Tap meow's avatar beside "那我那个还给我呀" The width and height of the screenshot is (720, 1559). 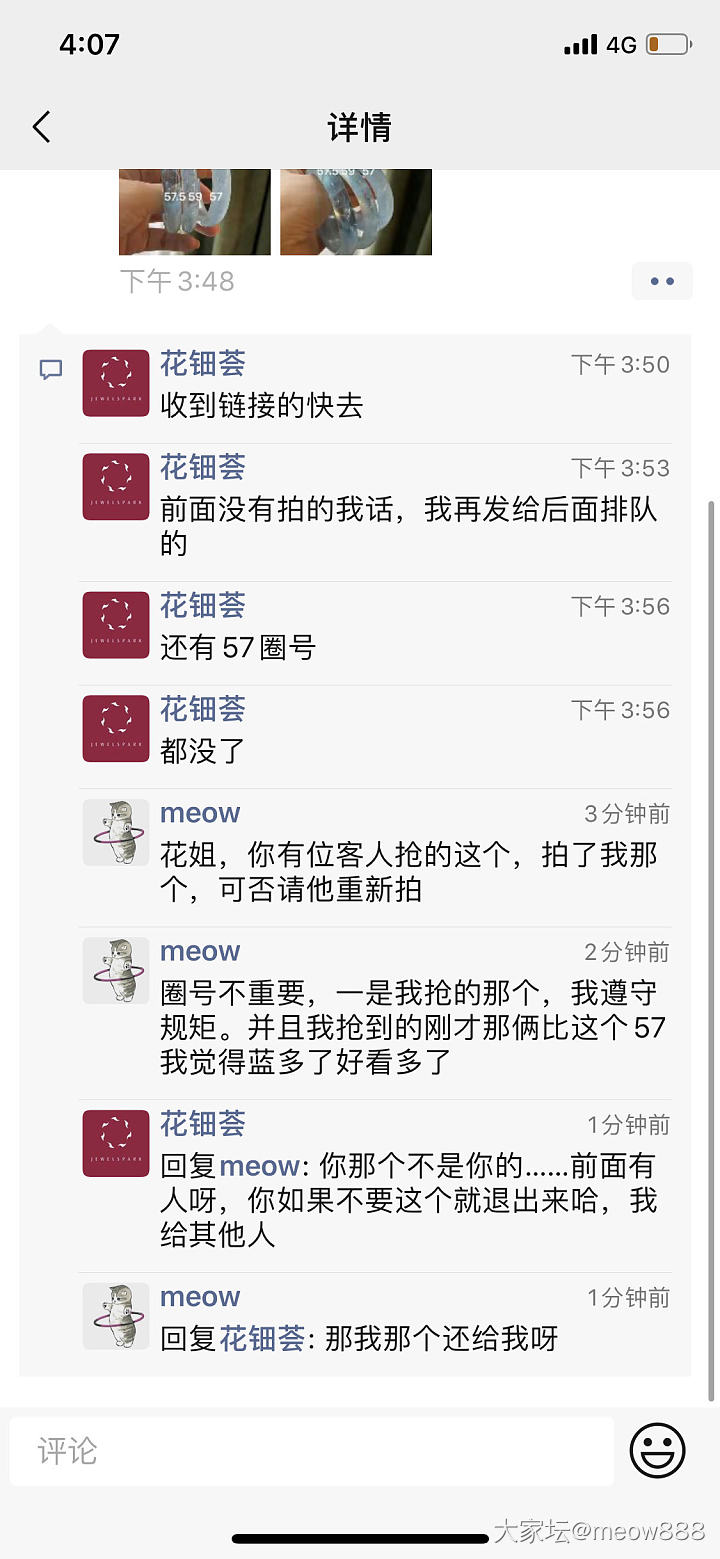(x=116, y=1316)
